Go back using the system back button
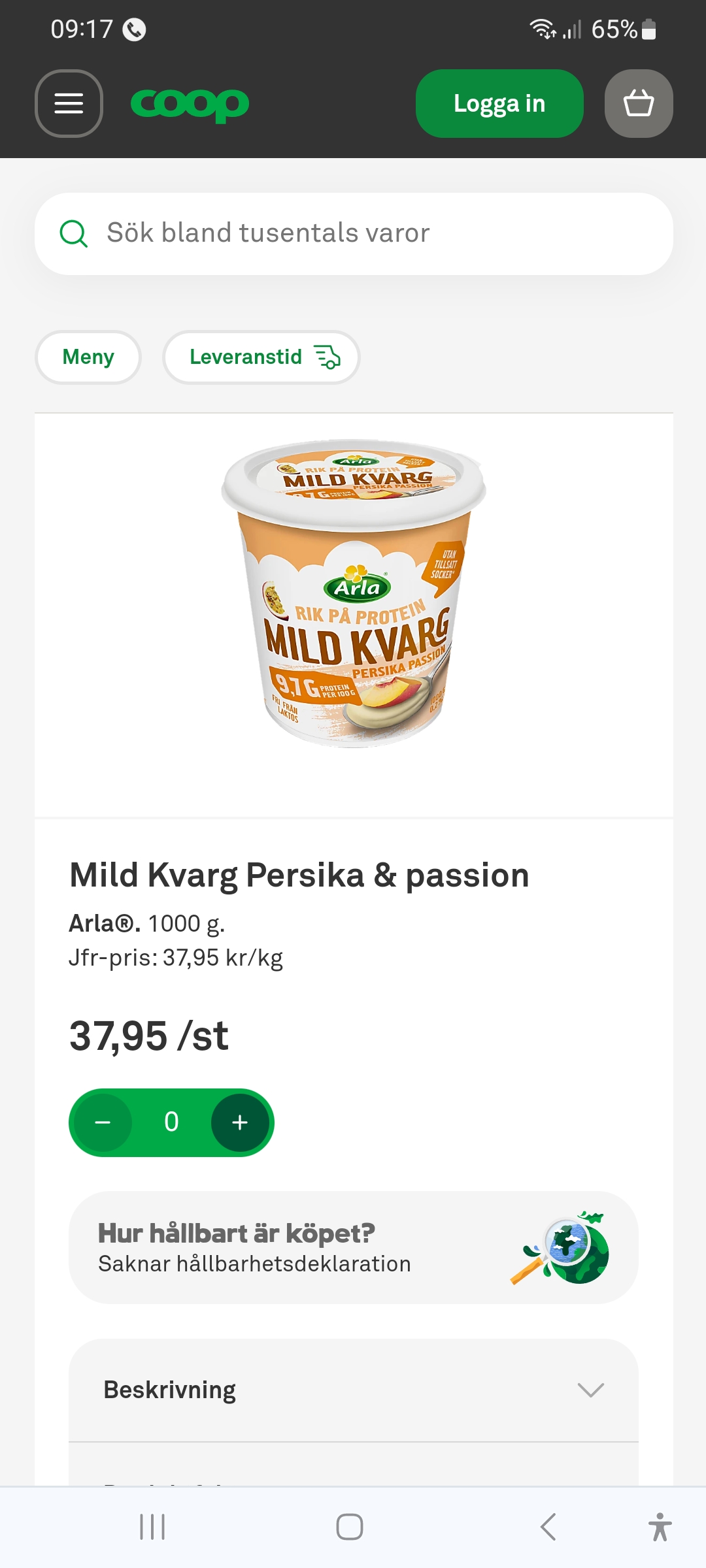The image size is (706, 1568). point(548,1527)
